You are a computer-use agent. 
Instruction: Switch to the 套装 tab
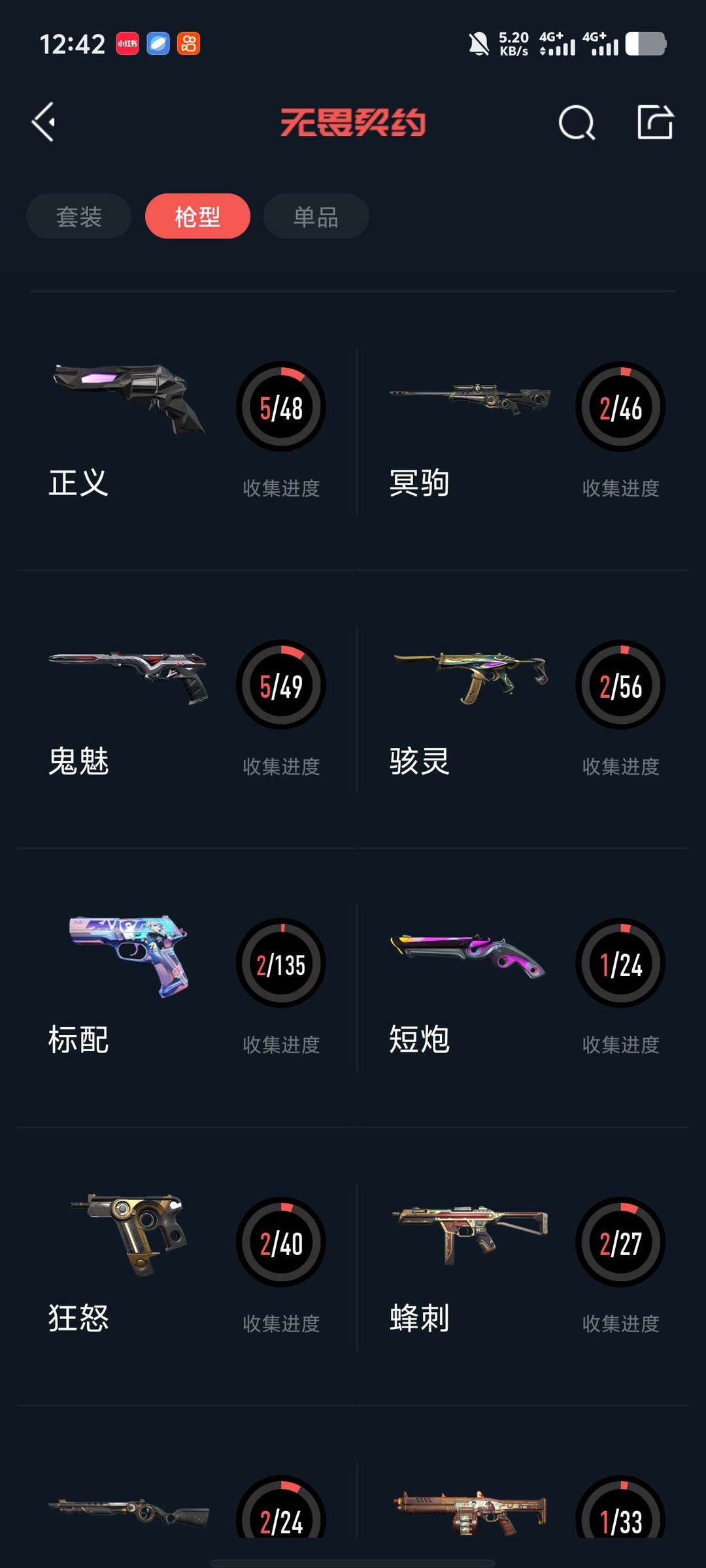(79, 216)
